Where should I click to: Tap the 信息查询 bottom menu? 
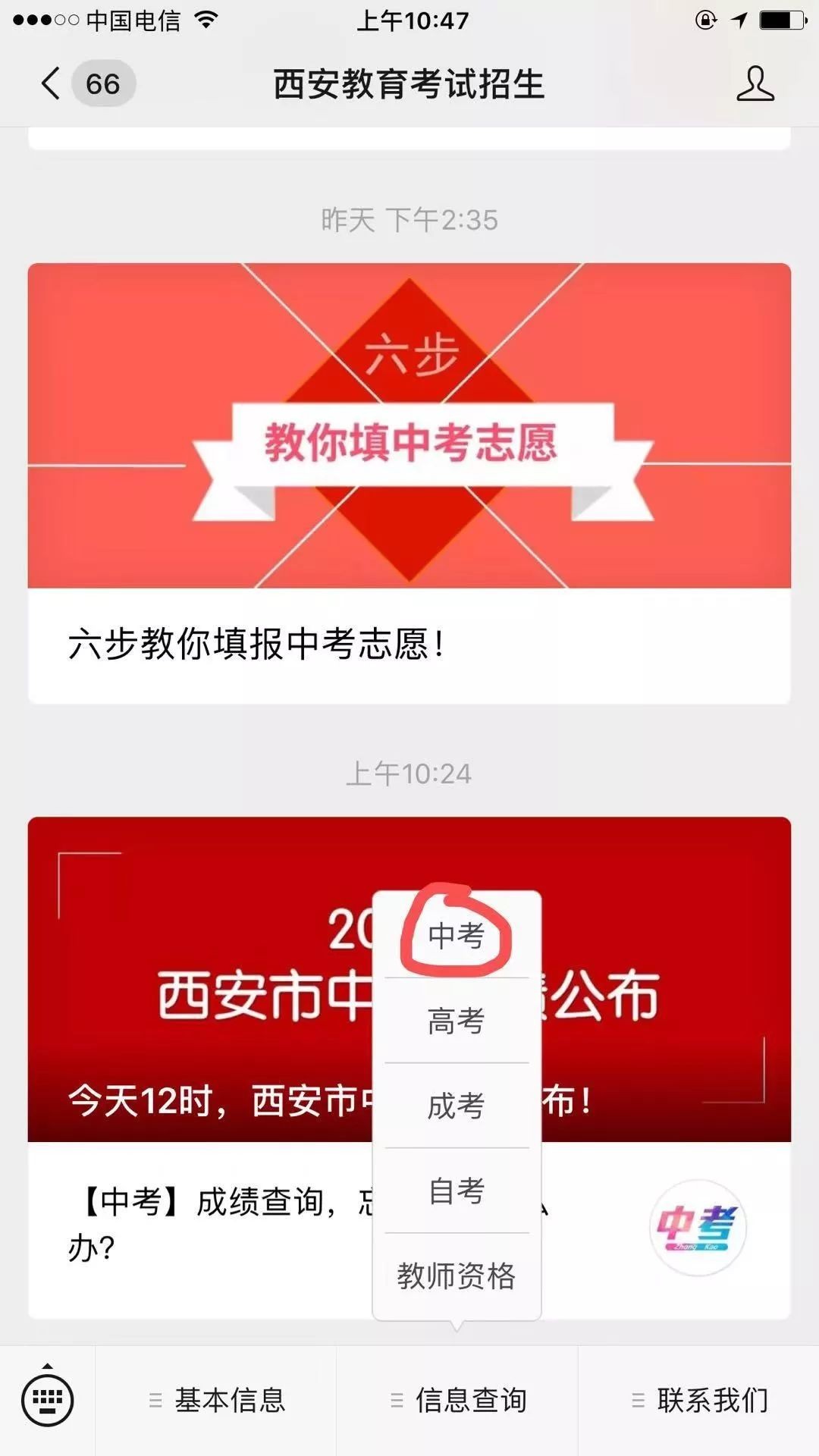457,1400
